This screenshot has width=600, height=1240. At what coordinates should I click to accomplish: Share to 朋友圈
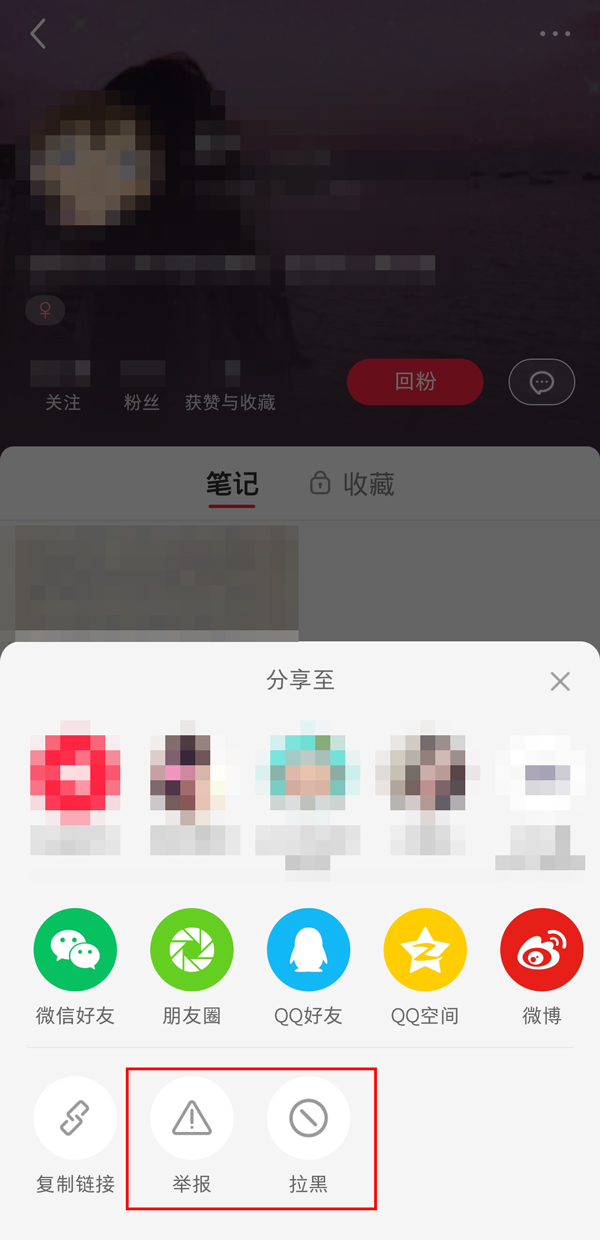pyautogui.click(x=192, y=950)
